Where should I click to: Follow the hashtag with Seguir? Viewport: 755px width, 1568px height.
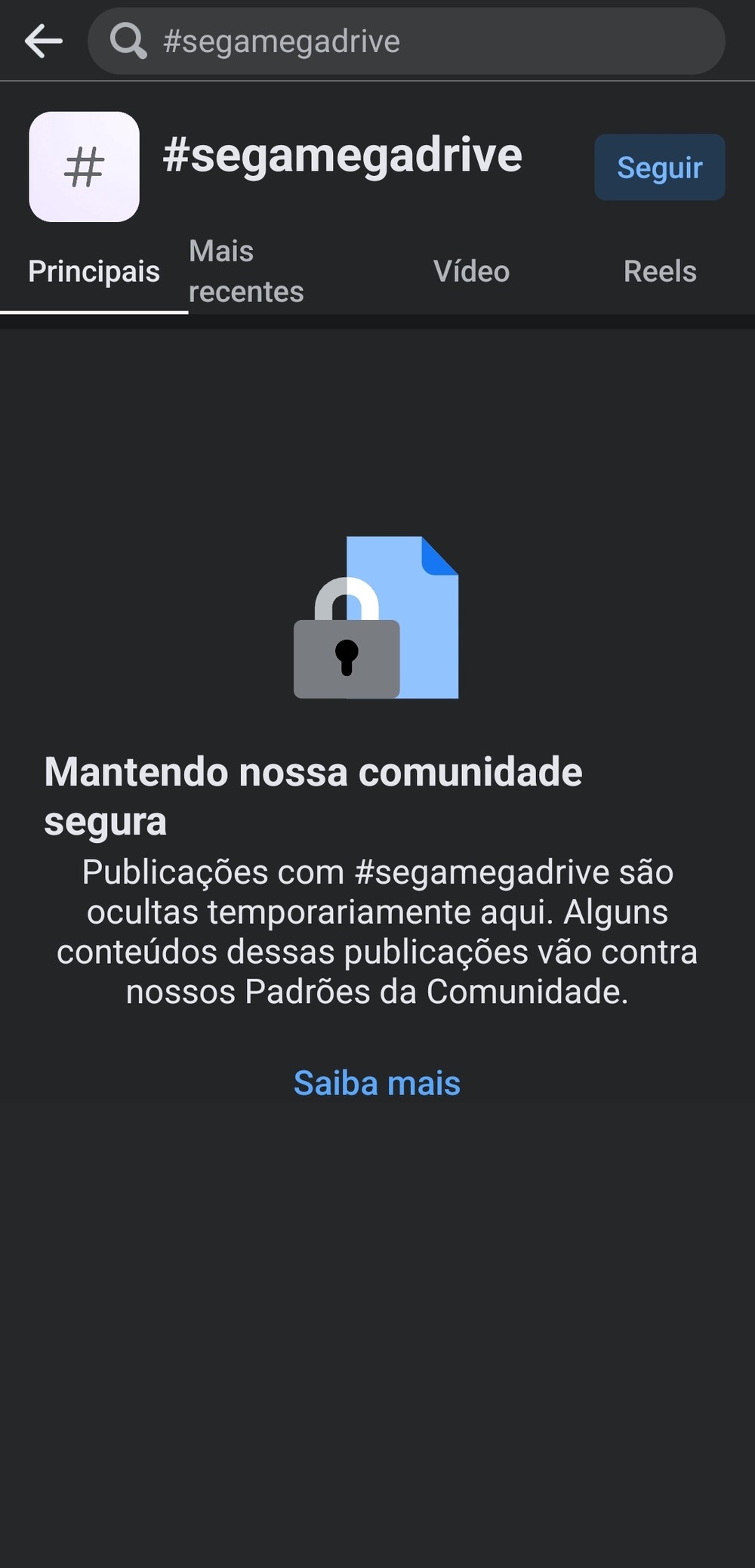(659, 168)
